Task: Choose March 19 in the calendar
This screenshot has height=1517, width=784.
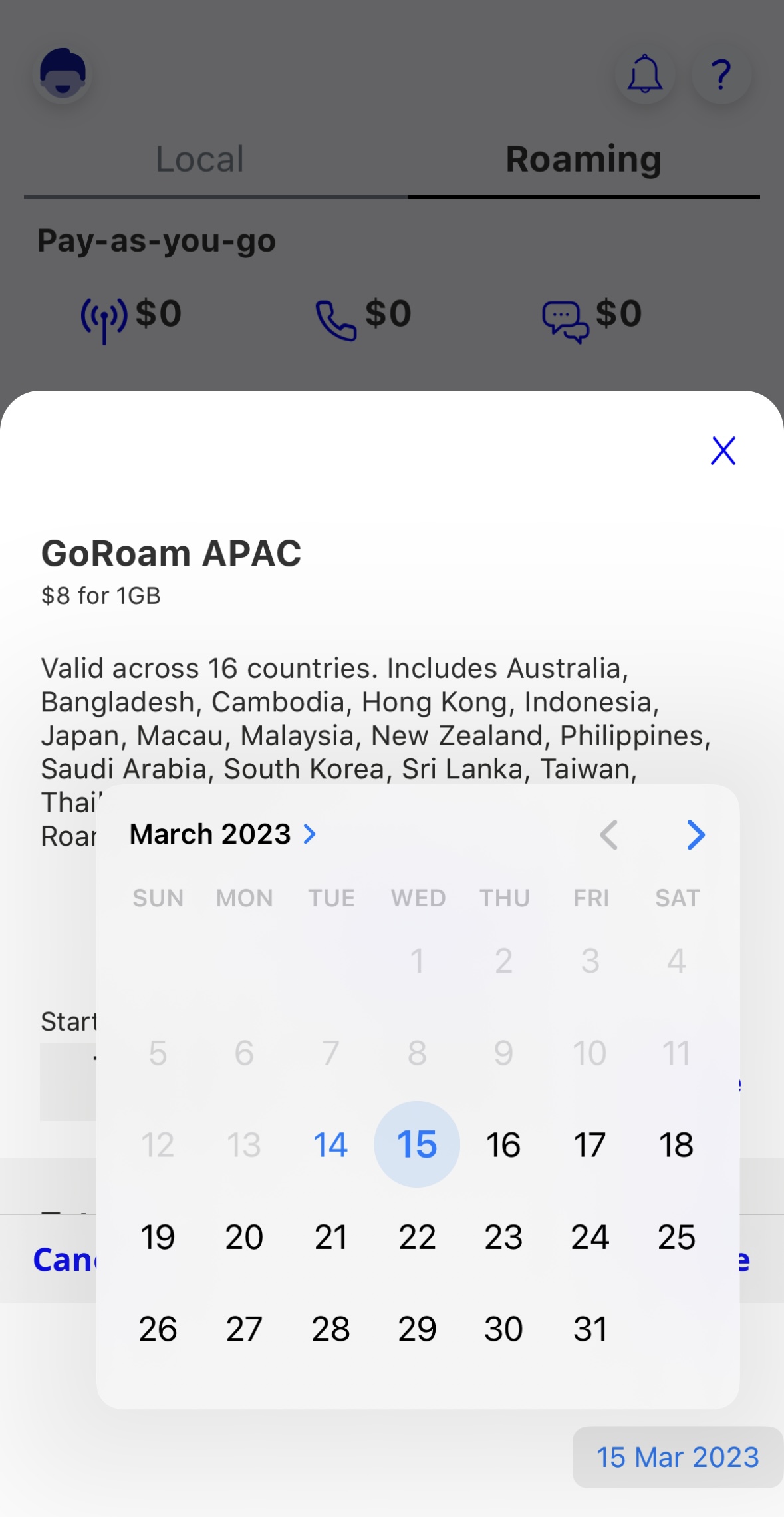Action: tap(158, 1237)
